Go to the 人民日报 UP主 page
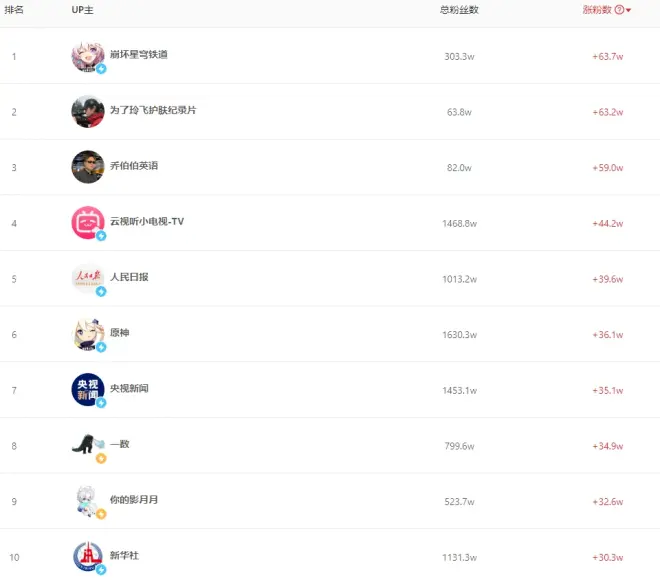Screen dimensions: 660x580 pos(129,277)
